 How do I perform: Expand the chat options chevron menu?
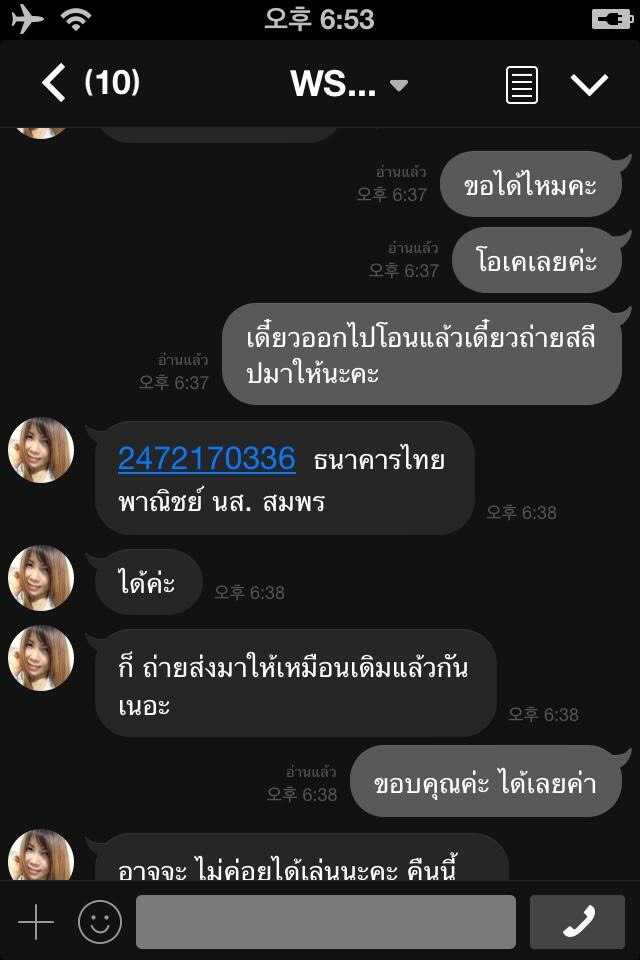[589, 85]
